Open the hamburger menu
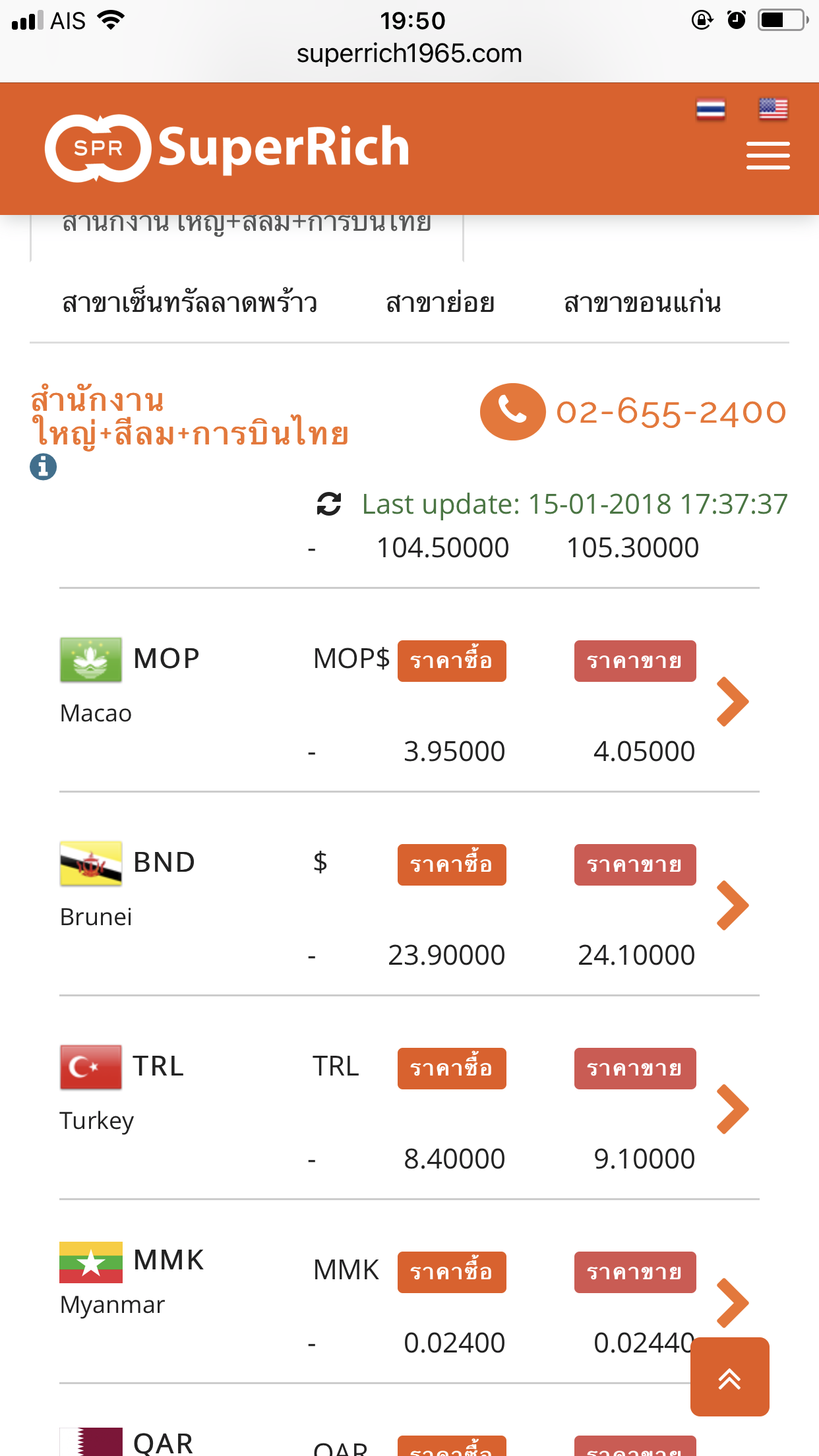This screenshot has width=819, height=1456. click(x=768, y=156)
